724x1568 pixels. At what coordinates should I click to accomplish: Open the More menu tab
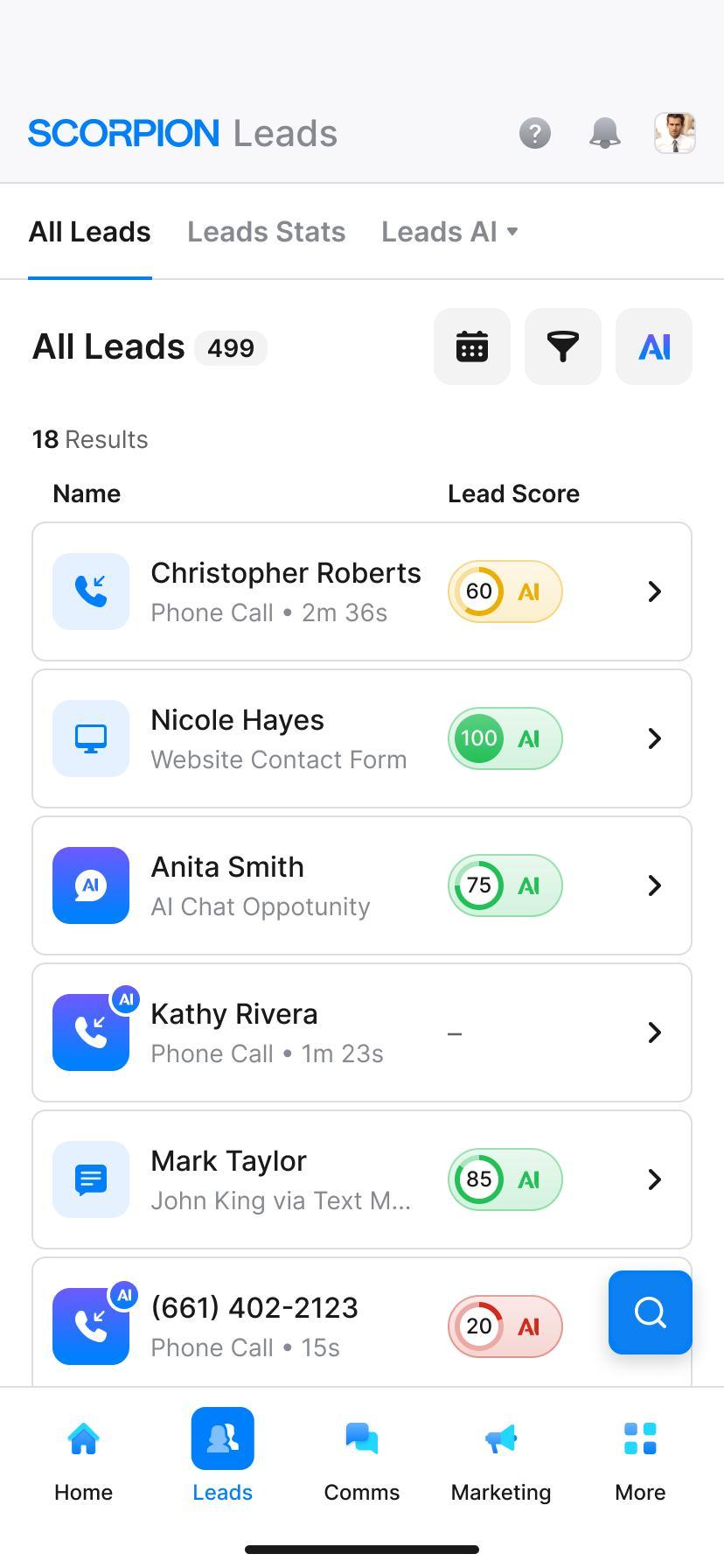click(x=639, y=1456)
